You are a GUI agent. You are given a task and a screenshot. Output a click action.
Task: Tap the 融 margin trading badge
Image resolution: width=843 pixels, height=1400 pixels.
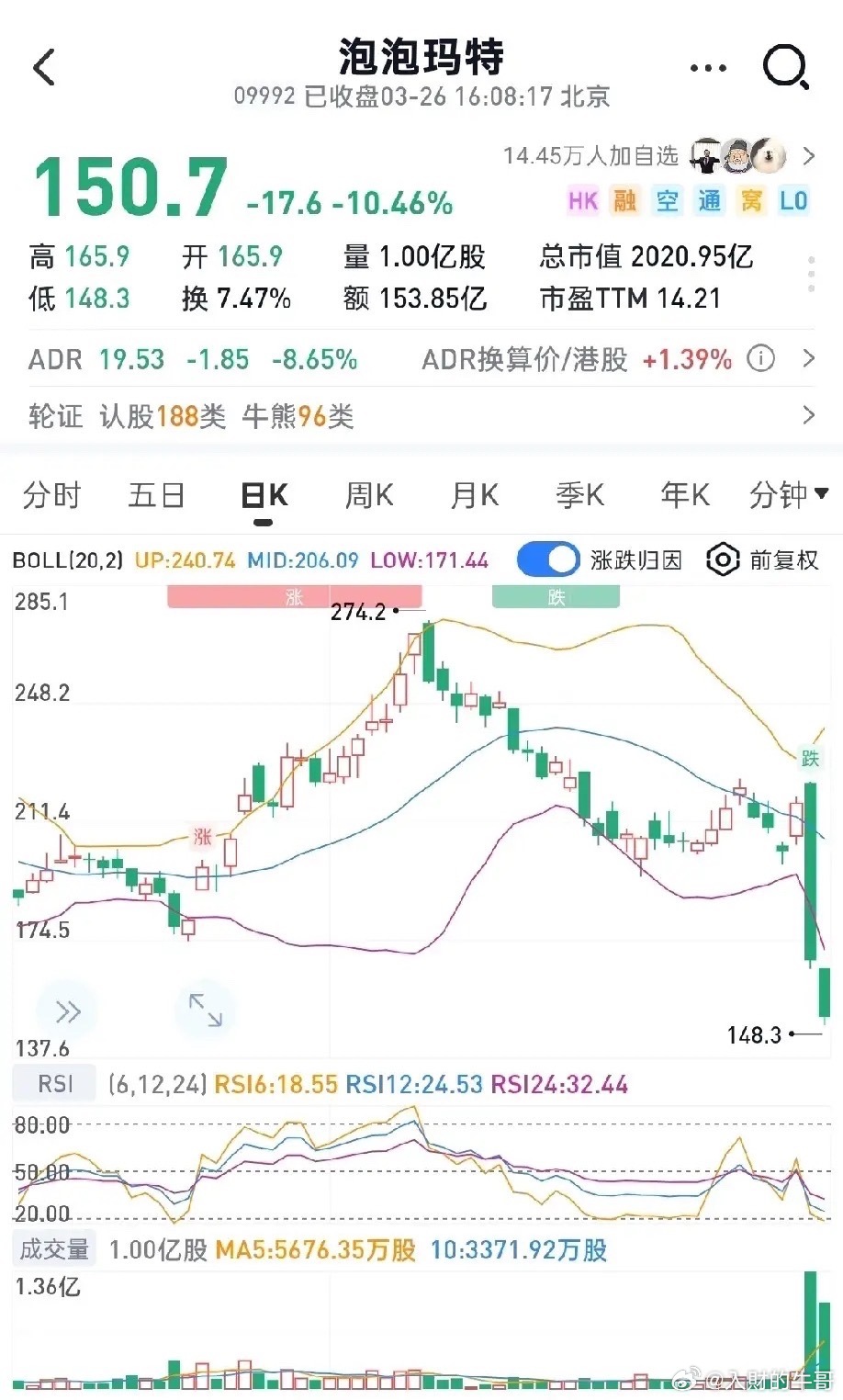pyautogui.click(x=624, y=200)
